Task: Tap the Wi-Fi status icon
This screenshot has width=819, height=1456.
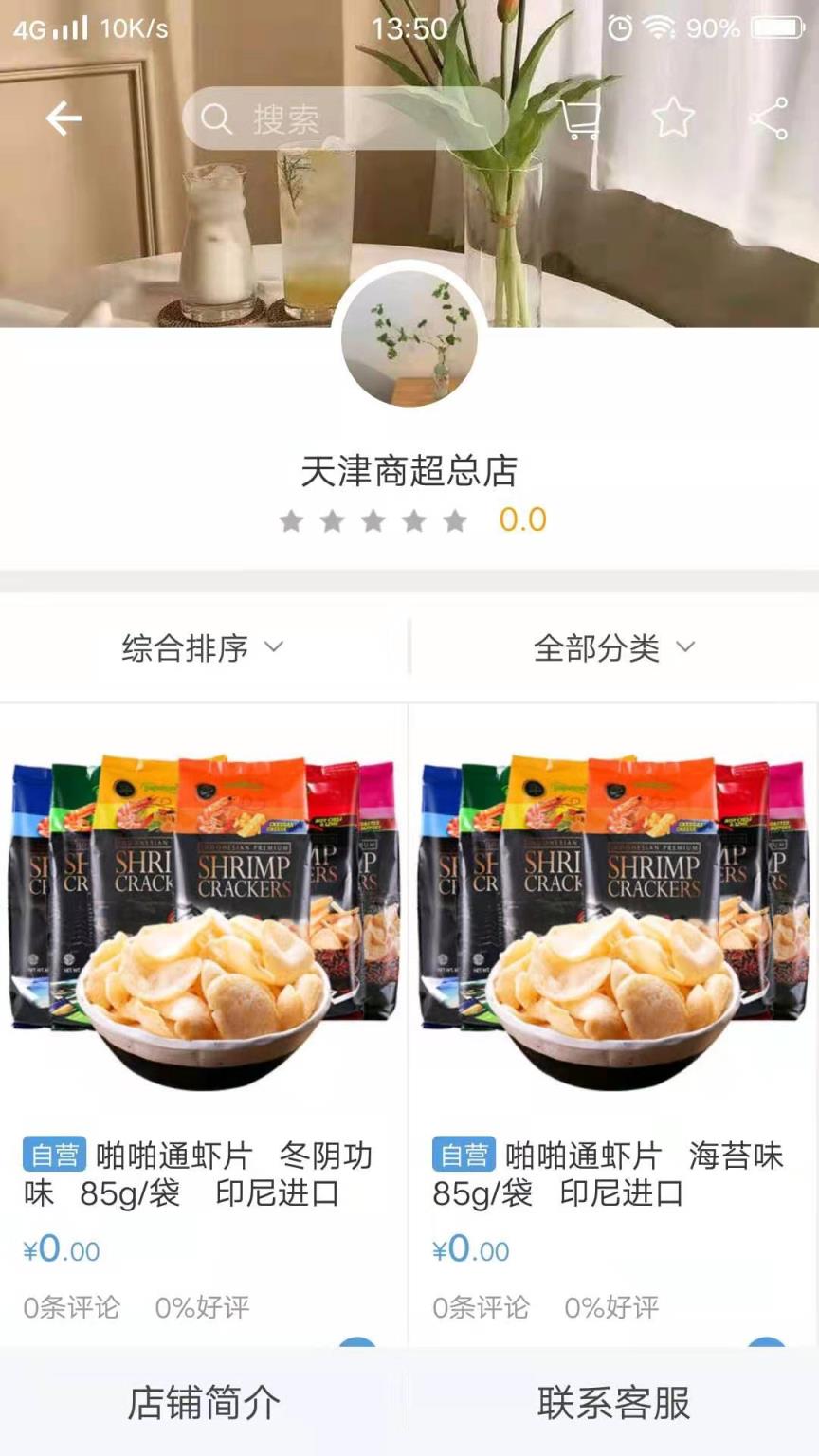Action: 657,28
